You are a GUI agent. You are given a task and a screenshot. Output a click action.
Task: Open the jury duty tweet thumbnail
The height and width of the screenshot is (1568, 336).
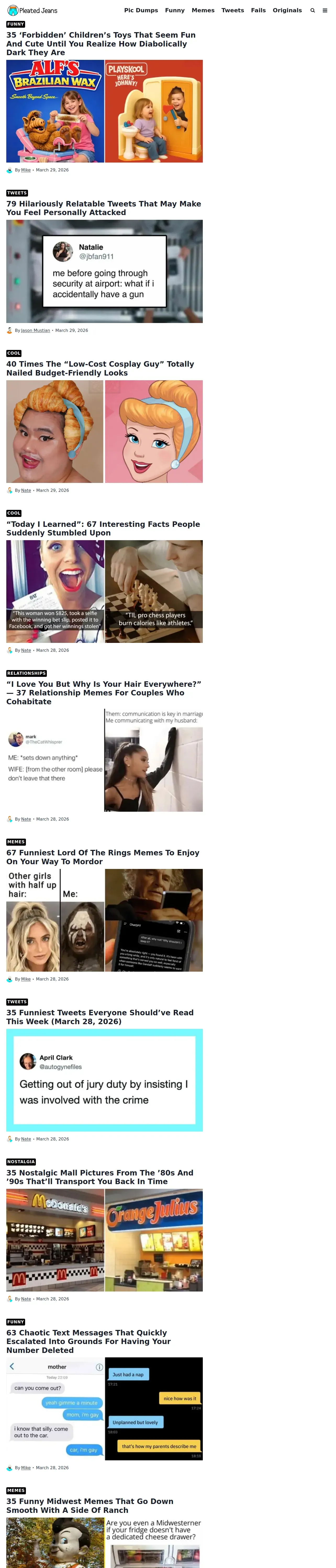tap(104, 1080)
